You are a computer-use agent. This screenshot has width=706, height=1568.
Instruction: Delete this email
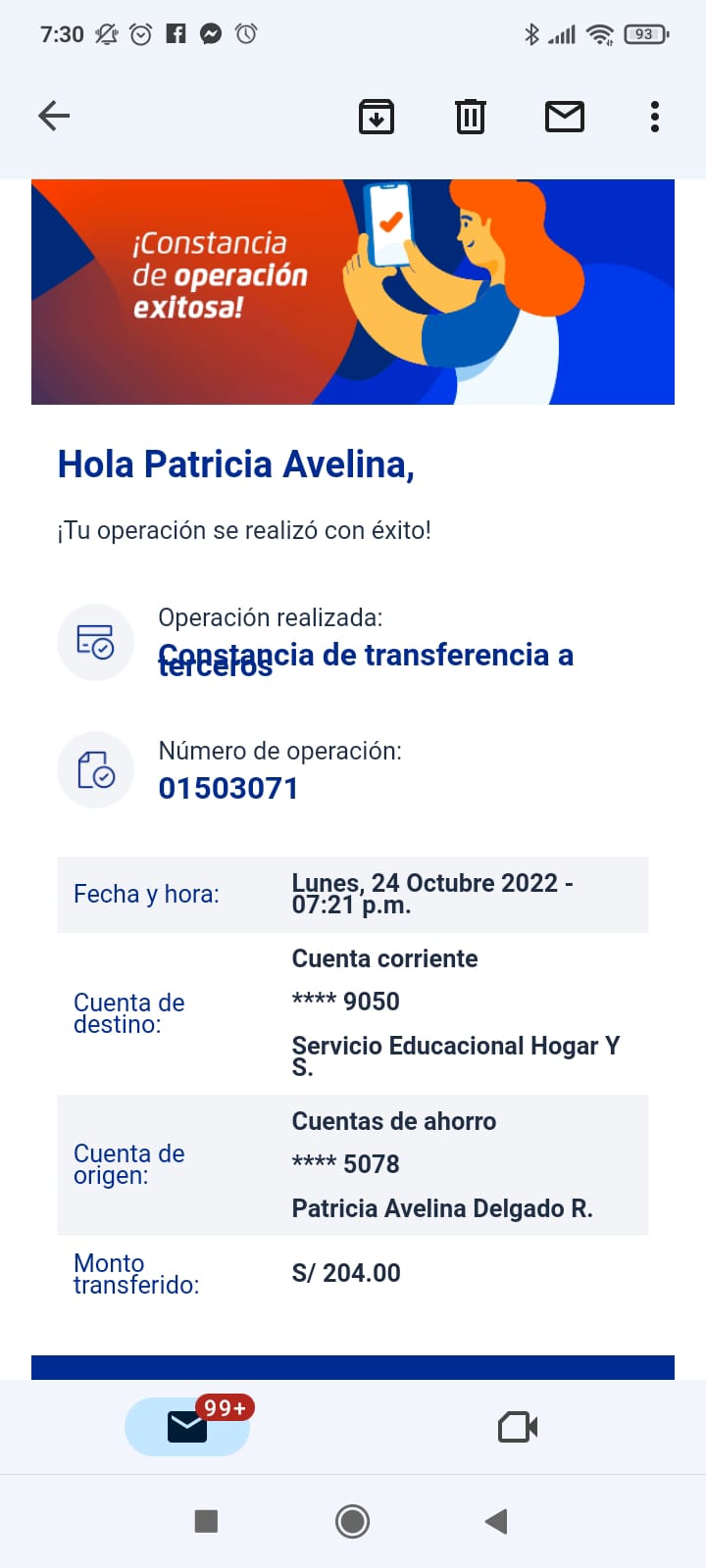(x=471, y=117)
